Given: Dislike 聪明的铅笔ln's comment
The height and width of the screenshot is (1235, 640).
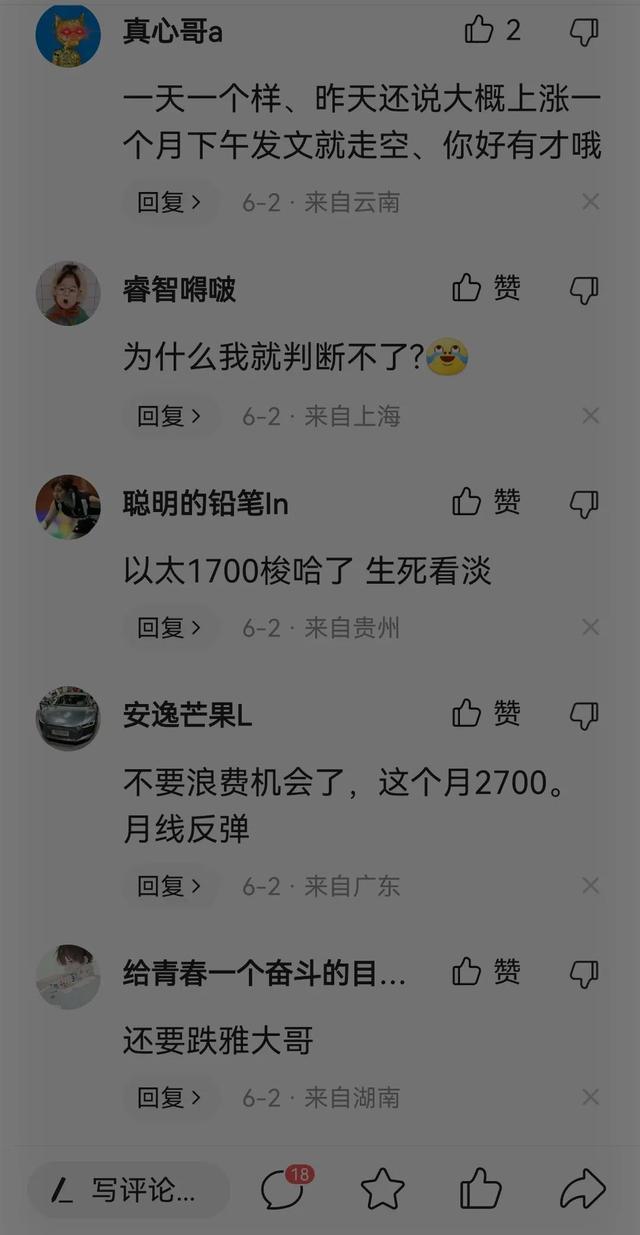Looking at the screenshot, I should [584, 502].
